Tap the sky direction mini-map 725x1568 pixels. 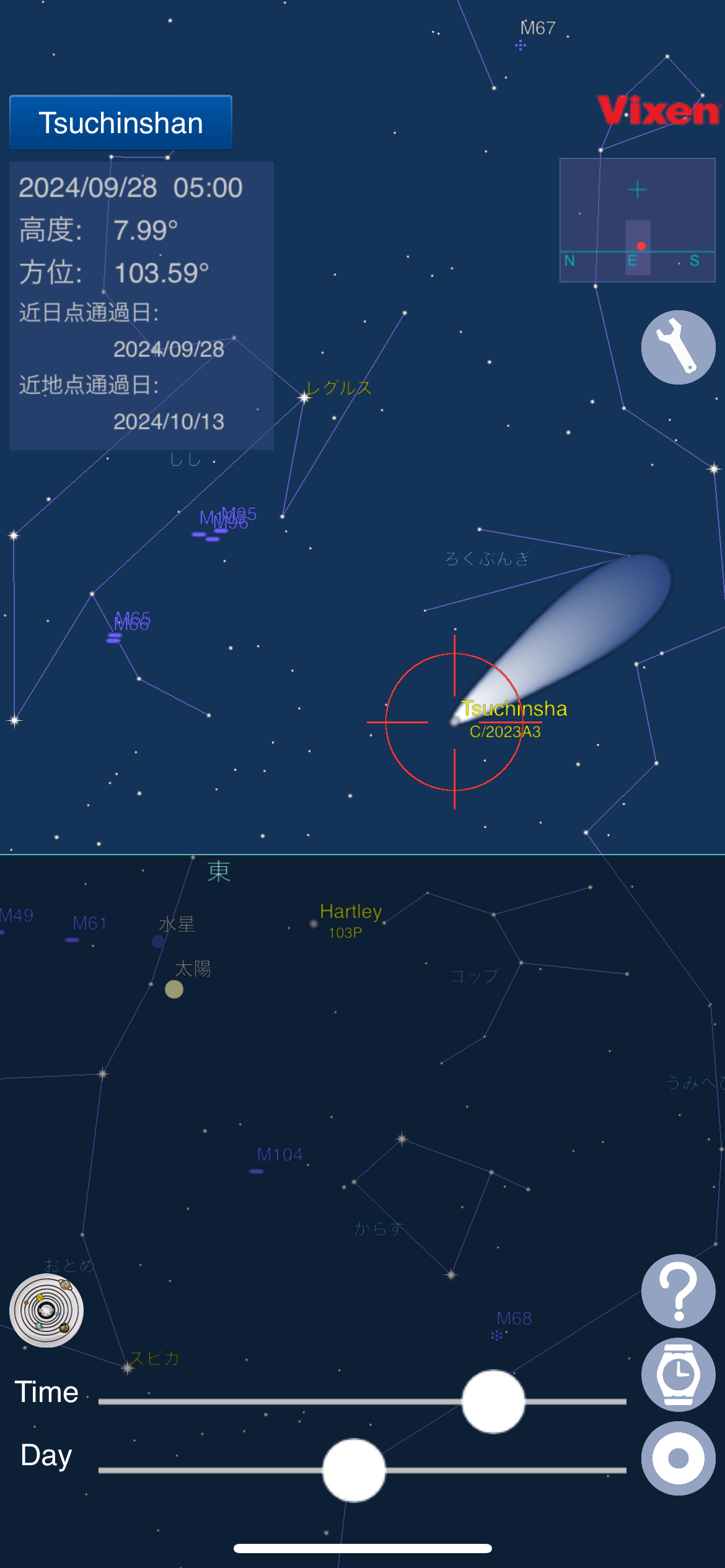[x=637, y=220]
